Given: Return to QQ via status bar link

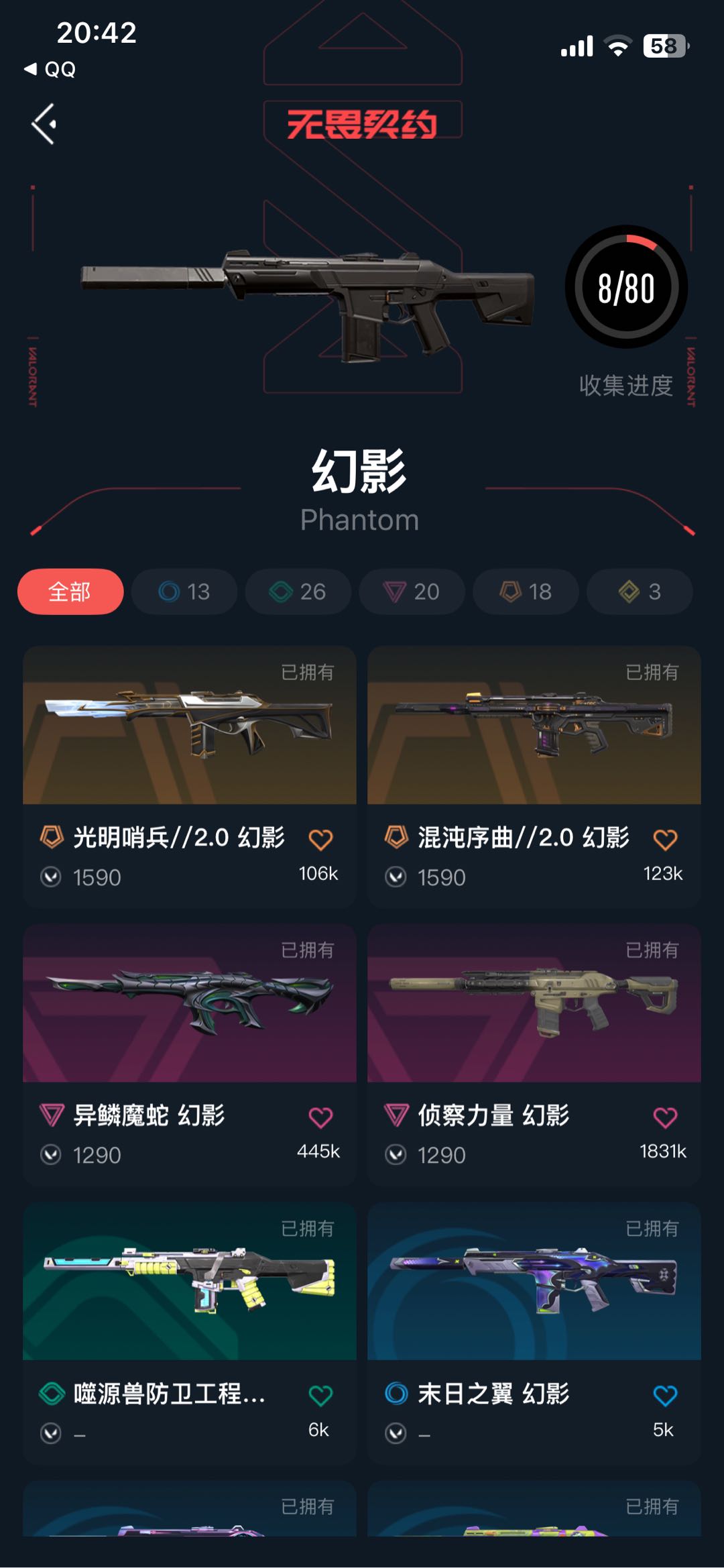Looking at the screenshot, I should point(51,69).
